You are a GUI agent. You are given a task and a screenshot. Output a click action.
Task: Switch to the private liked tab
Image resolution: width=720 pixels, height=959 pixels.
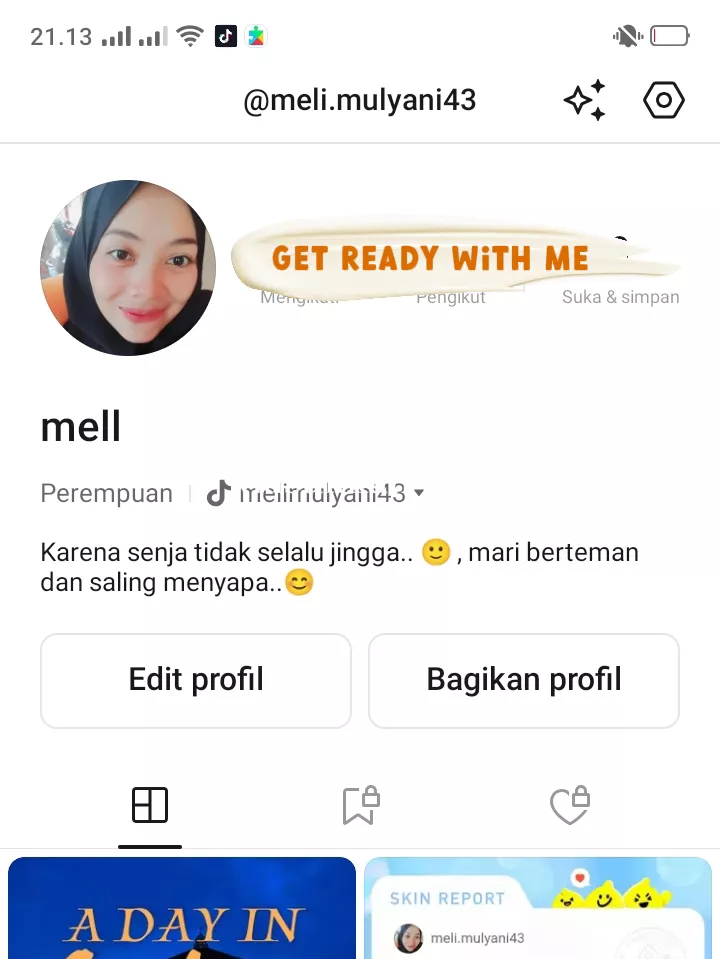[570, 806]
